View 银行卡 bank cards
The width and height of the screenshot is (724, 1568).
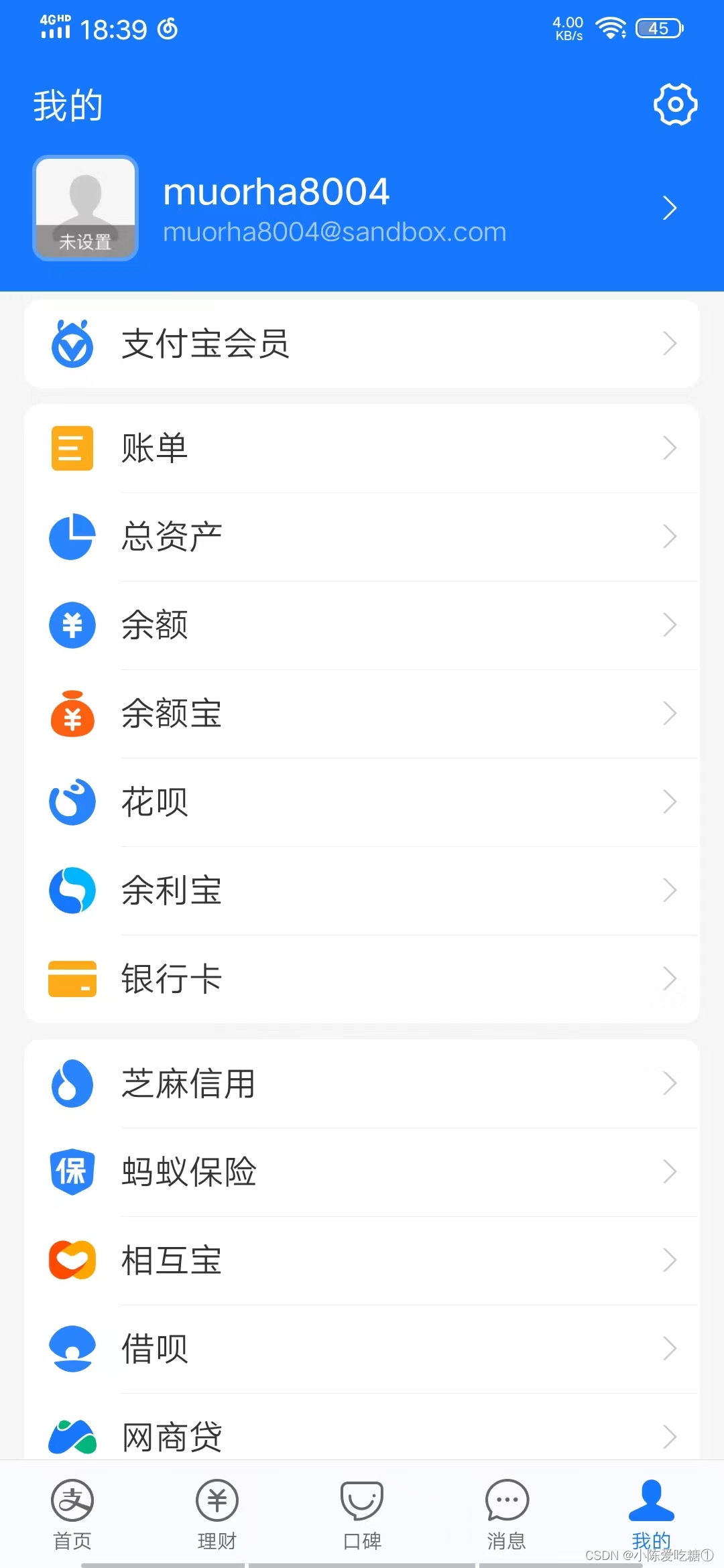[362, 979]
